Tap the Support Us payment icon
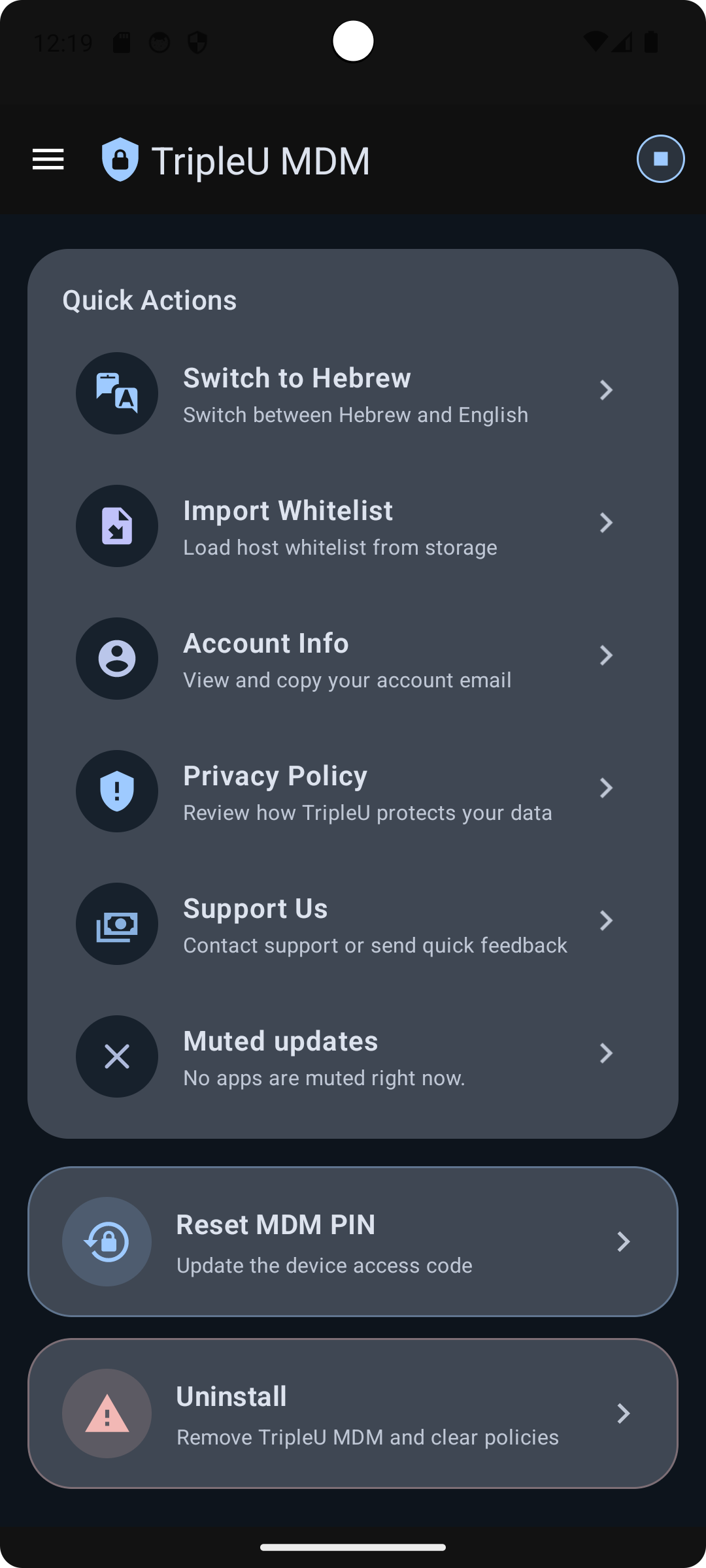The image size is (706, 1568). (116, 924)
